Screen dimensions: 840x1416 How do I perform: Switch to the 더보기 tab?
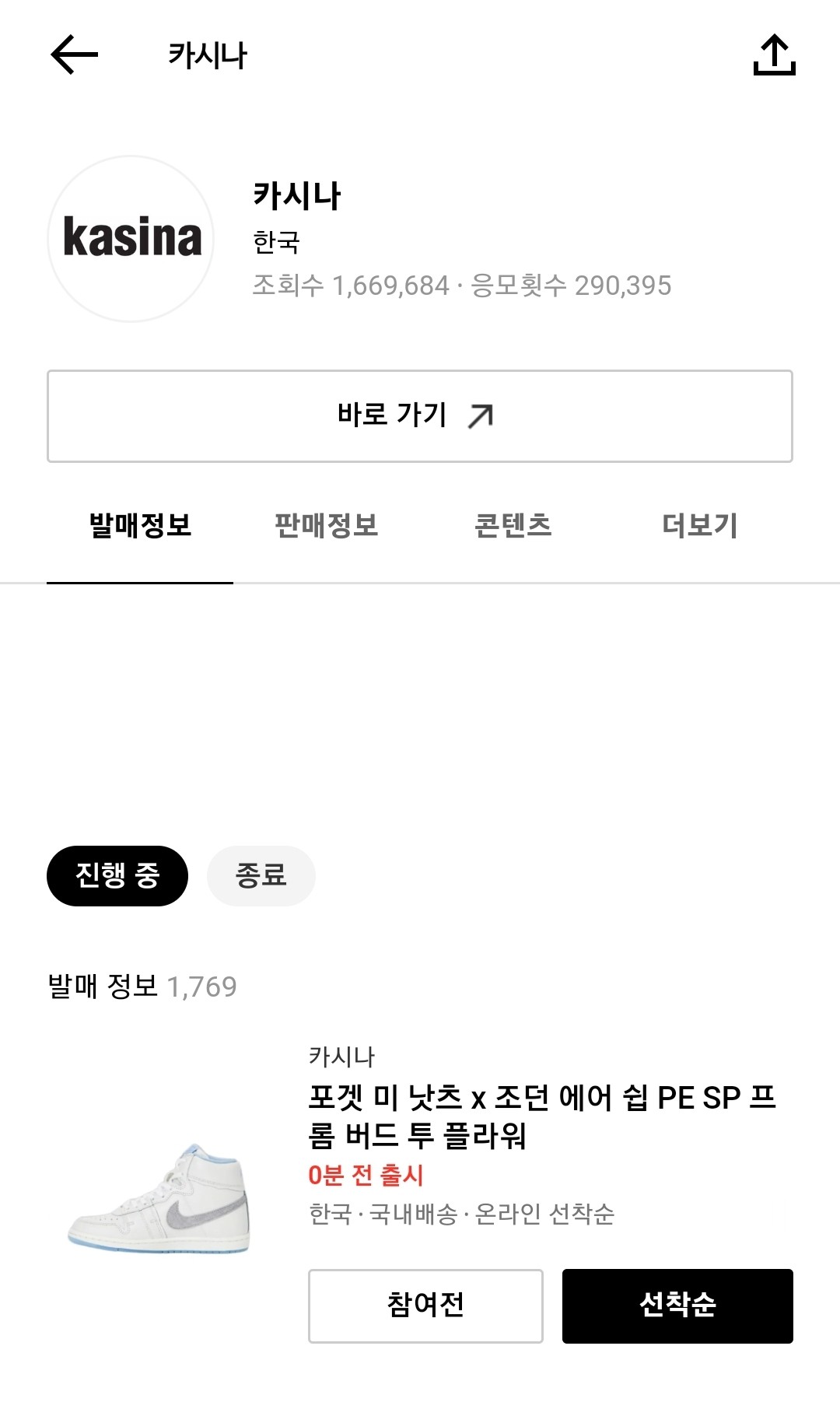pyautogui.click(x=700, y=526)
